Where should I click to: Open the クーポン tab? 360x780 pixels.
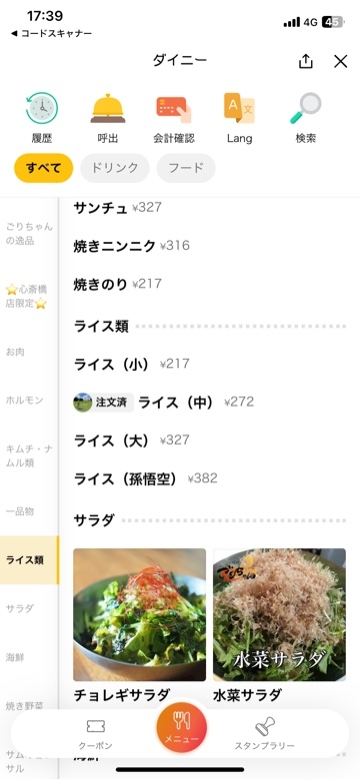[x=95, y=734]
